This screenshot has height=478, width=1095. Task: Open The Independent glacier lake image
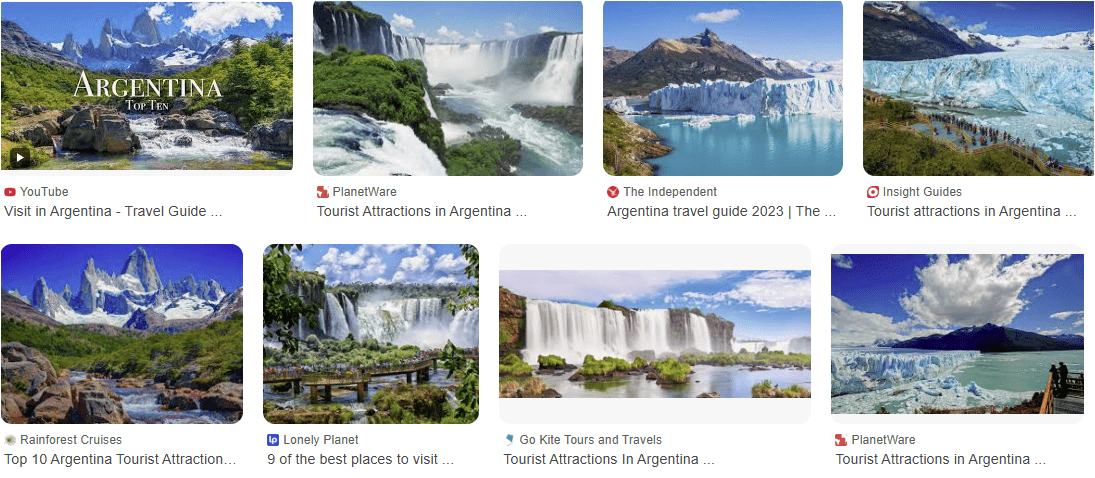(x=722, y=88)
